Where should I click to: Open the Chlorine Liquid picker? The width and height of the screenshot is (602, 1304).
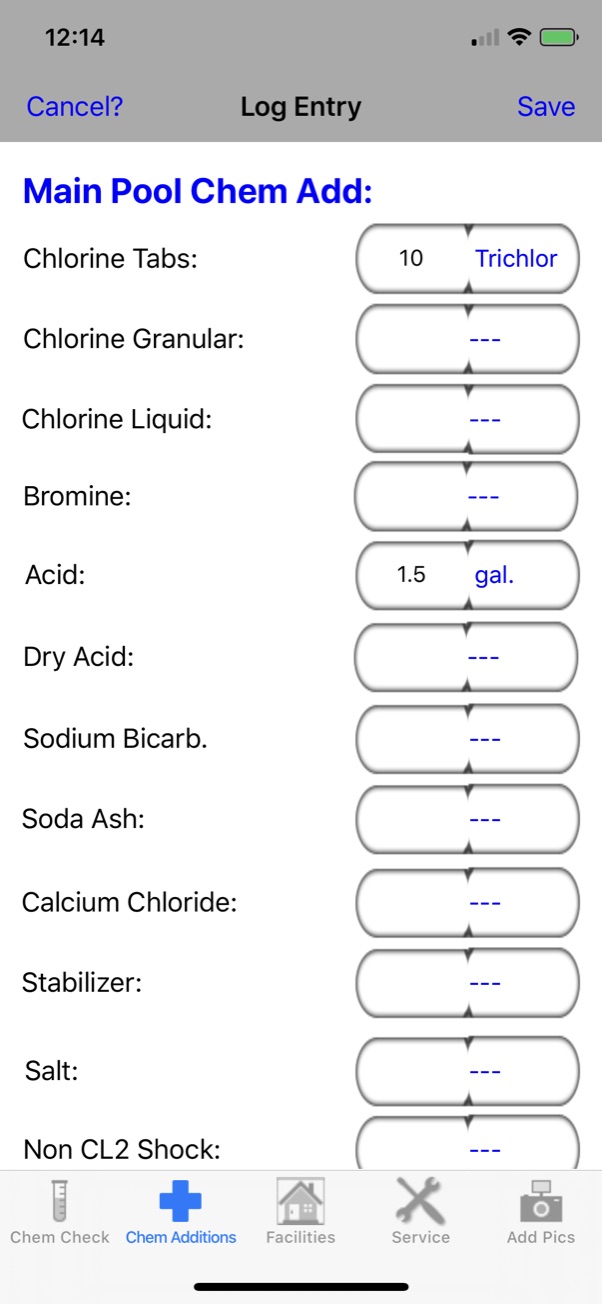click(467, 419)
